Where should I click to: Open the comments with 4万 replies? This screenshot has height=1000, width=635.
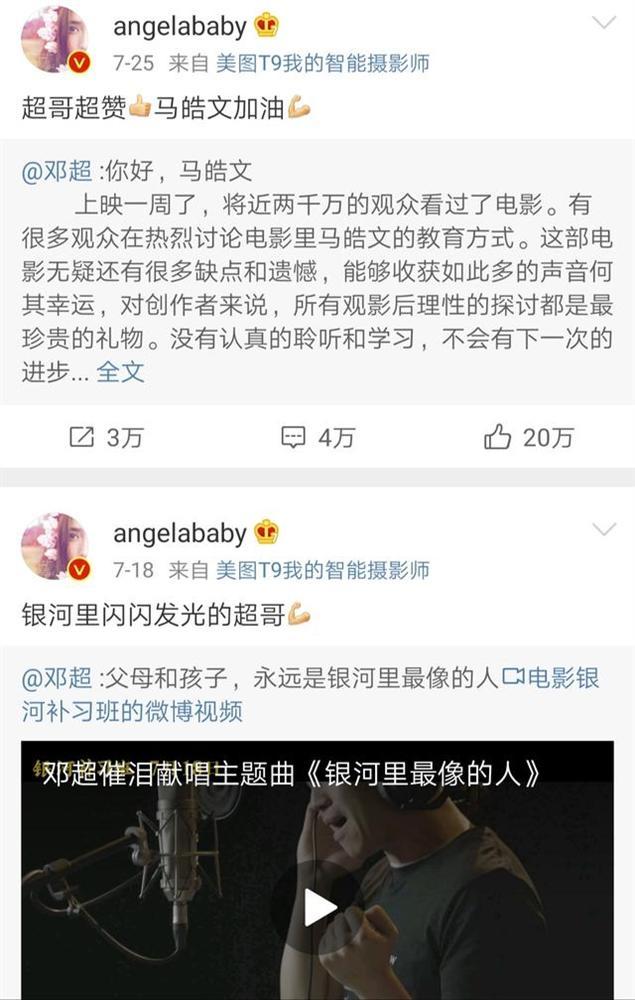coord(318,436)
